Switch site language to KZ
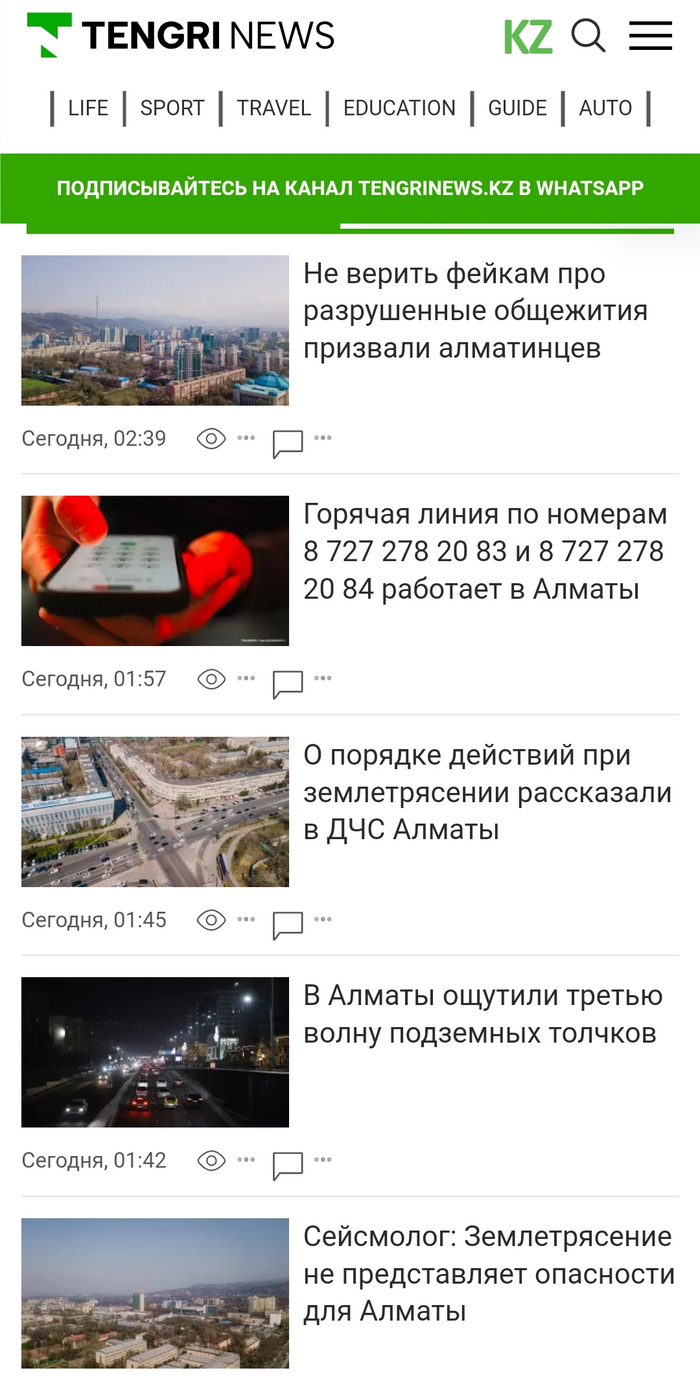Screen dimensions: 700x1388 coord(528,37)
